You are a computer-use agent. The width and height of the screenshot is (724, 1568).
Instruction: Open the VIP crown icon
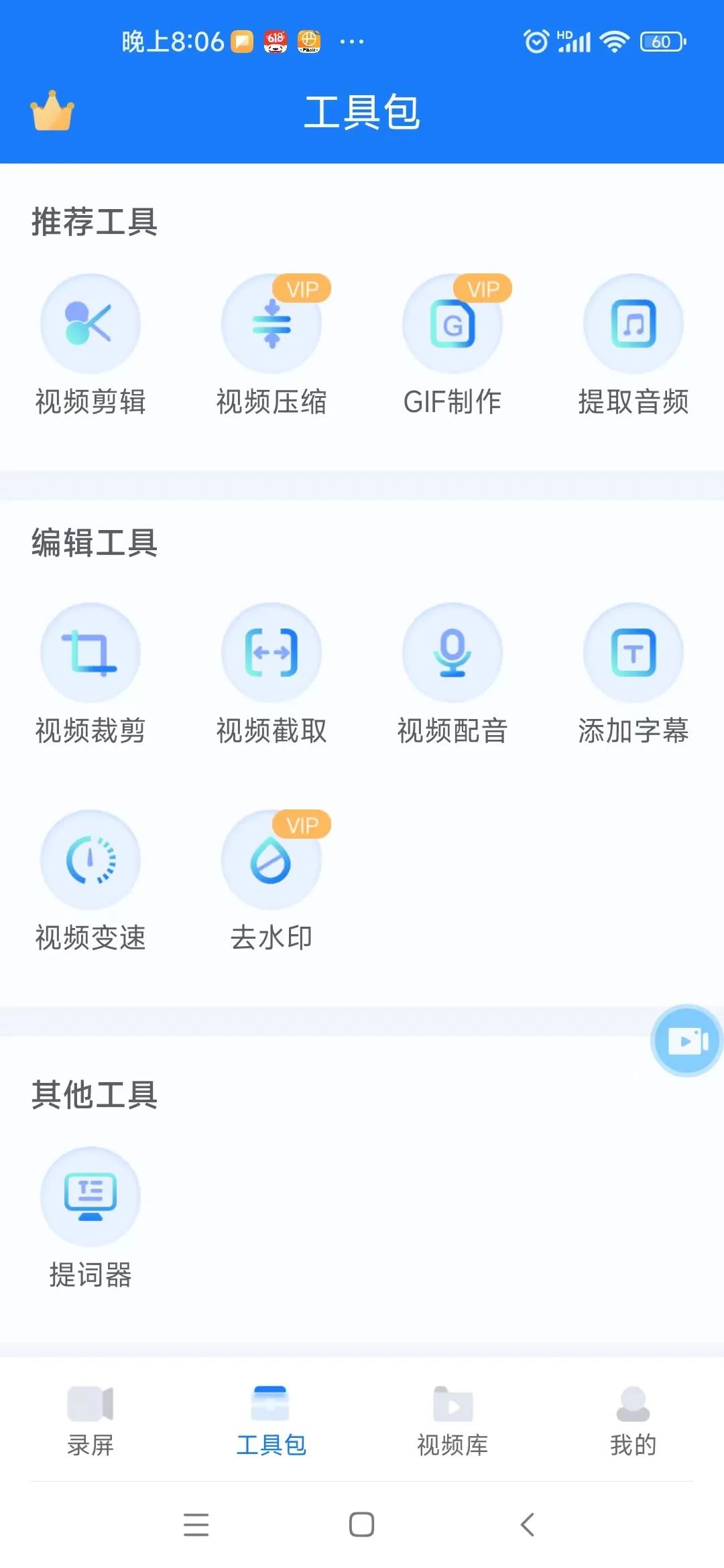[x=52, y=111]
